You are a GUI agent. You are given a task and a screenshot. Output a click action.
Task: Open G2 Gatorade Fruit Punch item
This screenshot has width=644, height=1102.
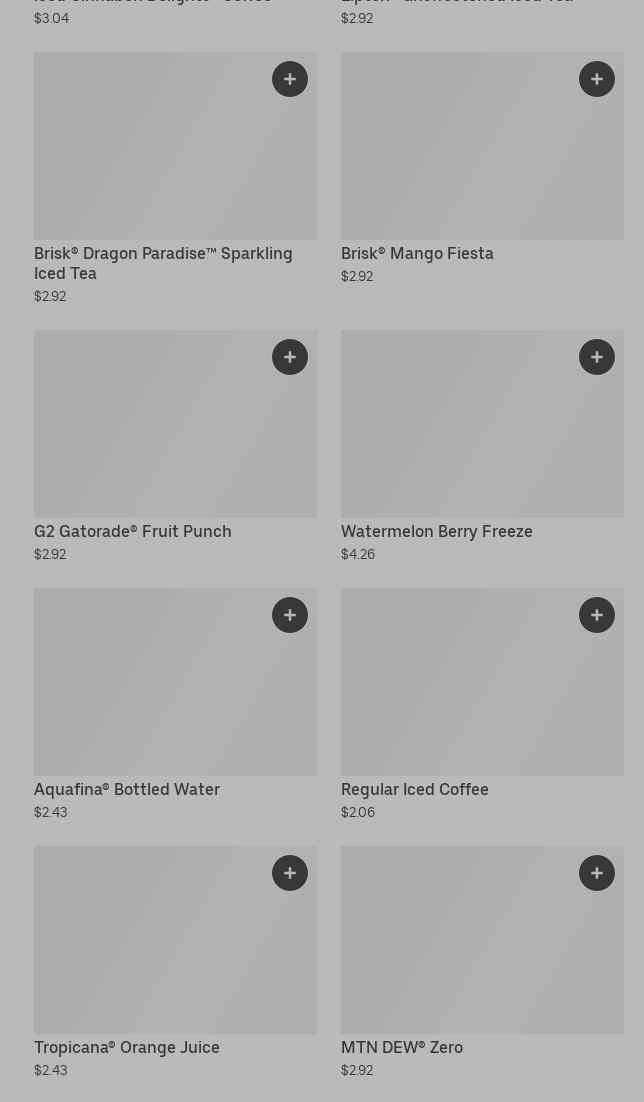pos(133,532)
